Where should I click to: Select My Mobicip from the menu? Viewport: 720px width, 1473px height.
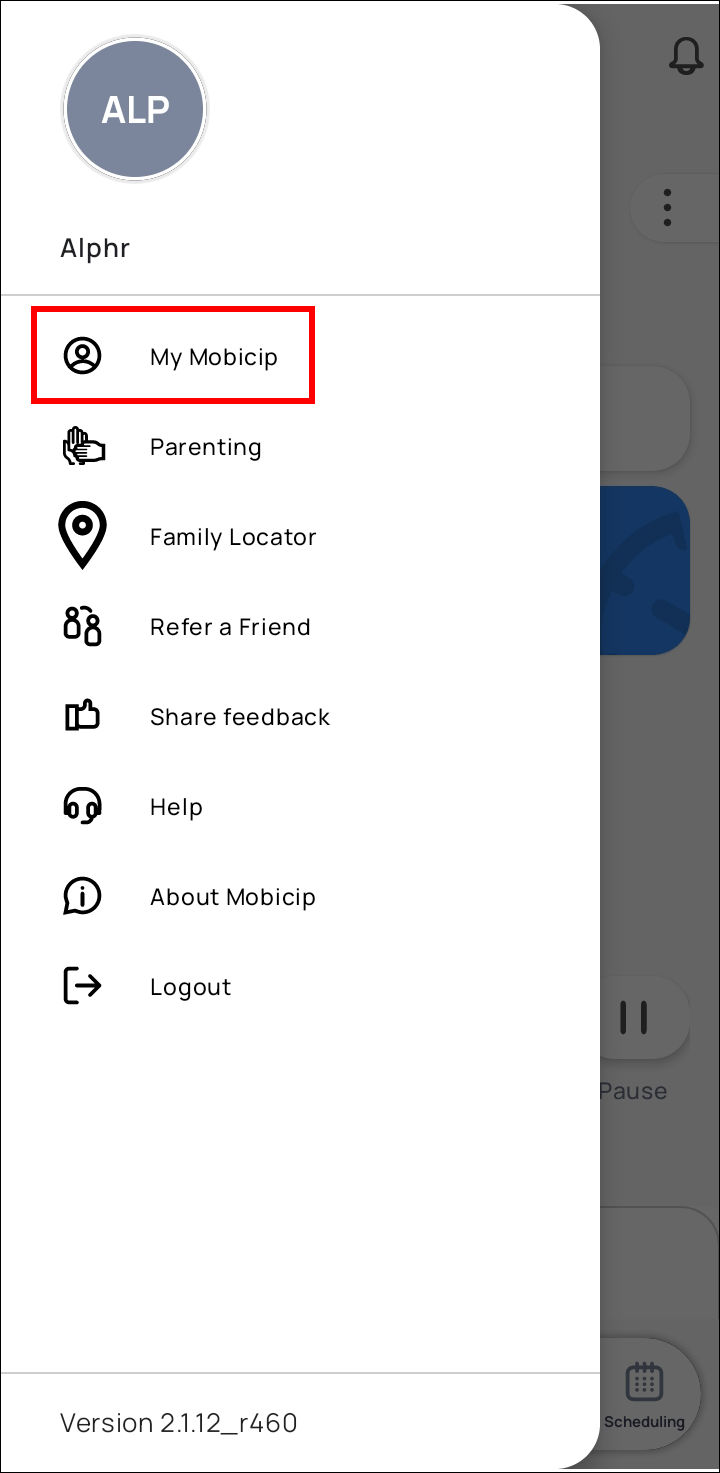point(213,357)
